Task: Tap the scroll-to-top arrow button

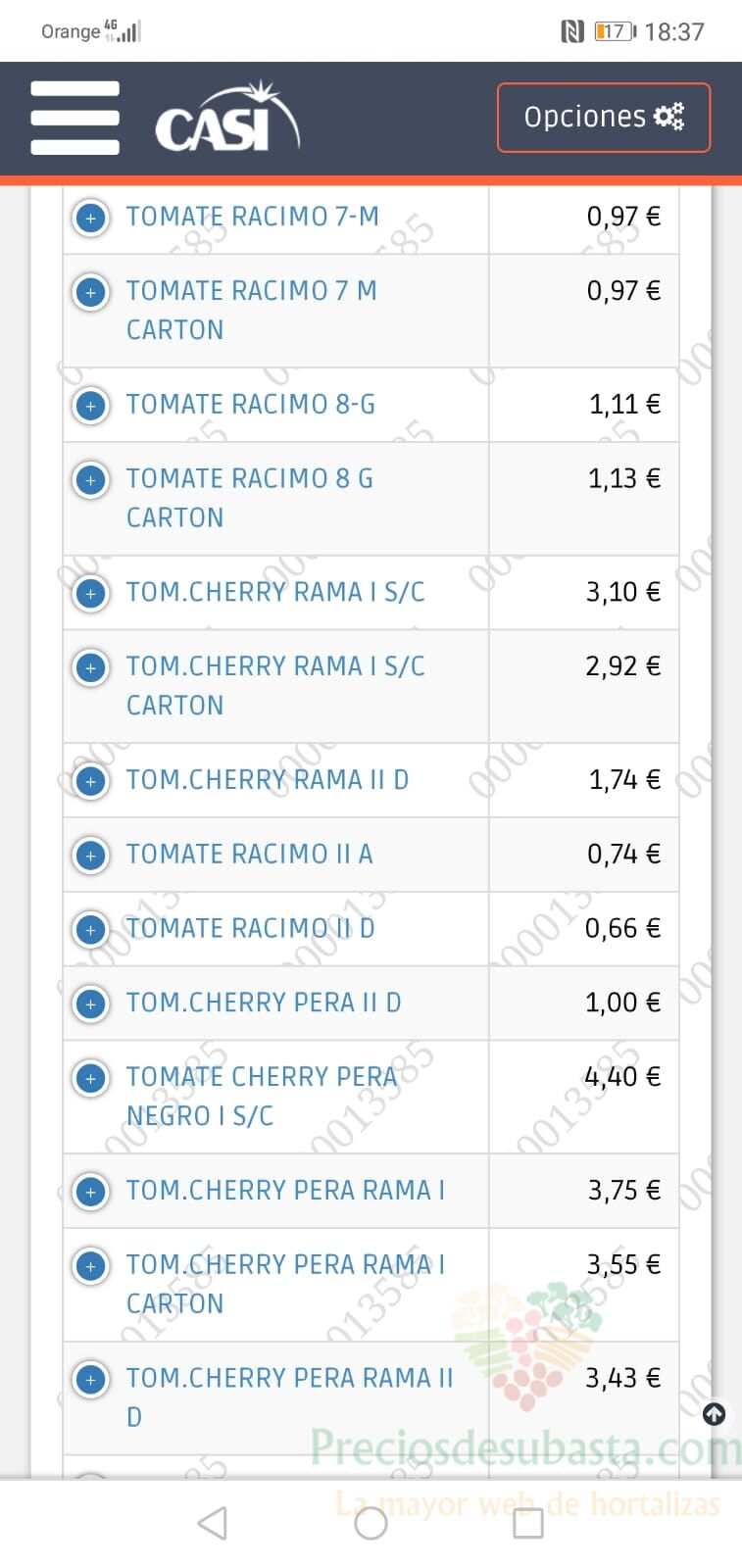Action: [715, 1414]
